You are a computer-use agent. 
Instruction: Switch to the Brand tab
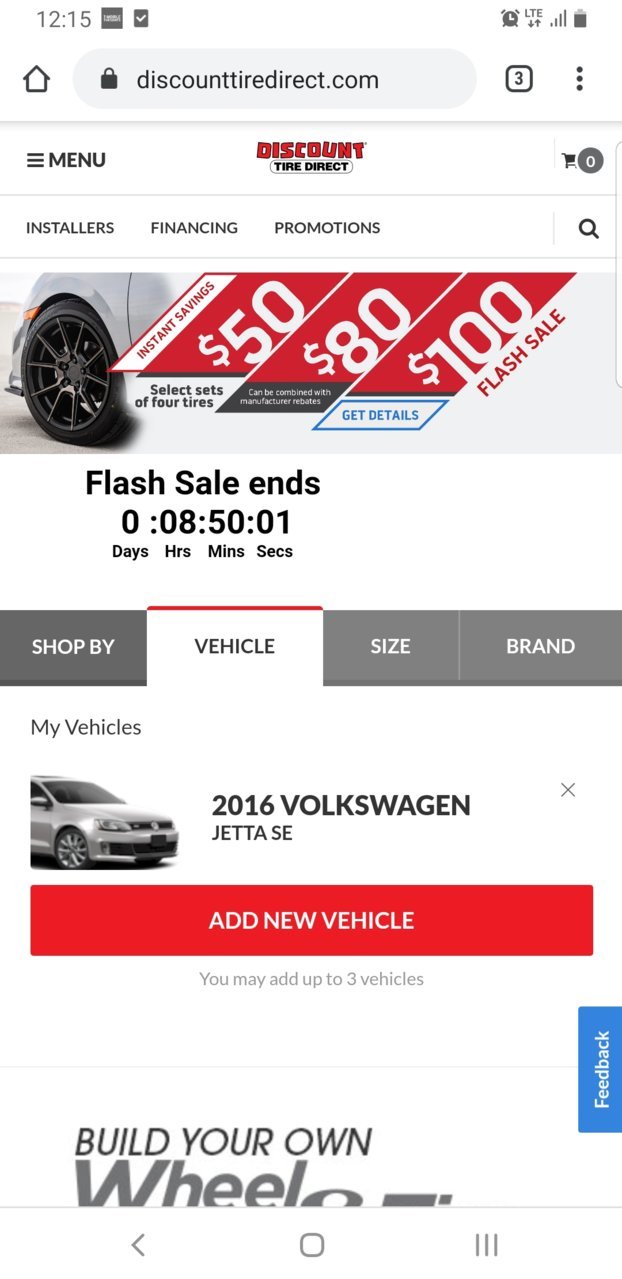point(540,646)
